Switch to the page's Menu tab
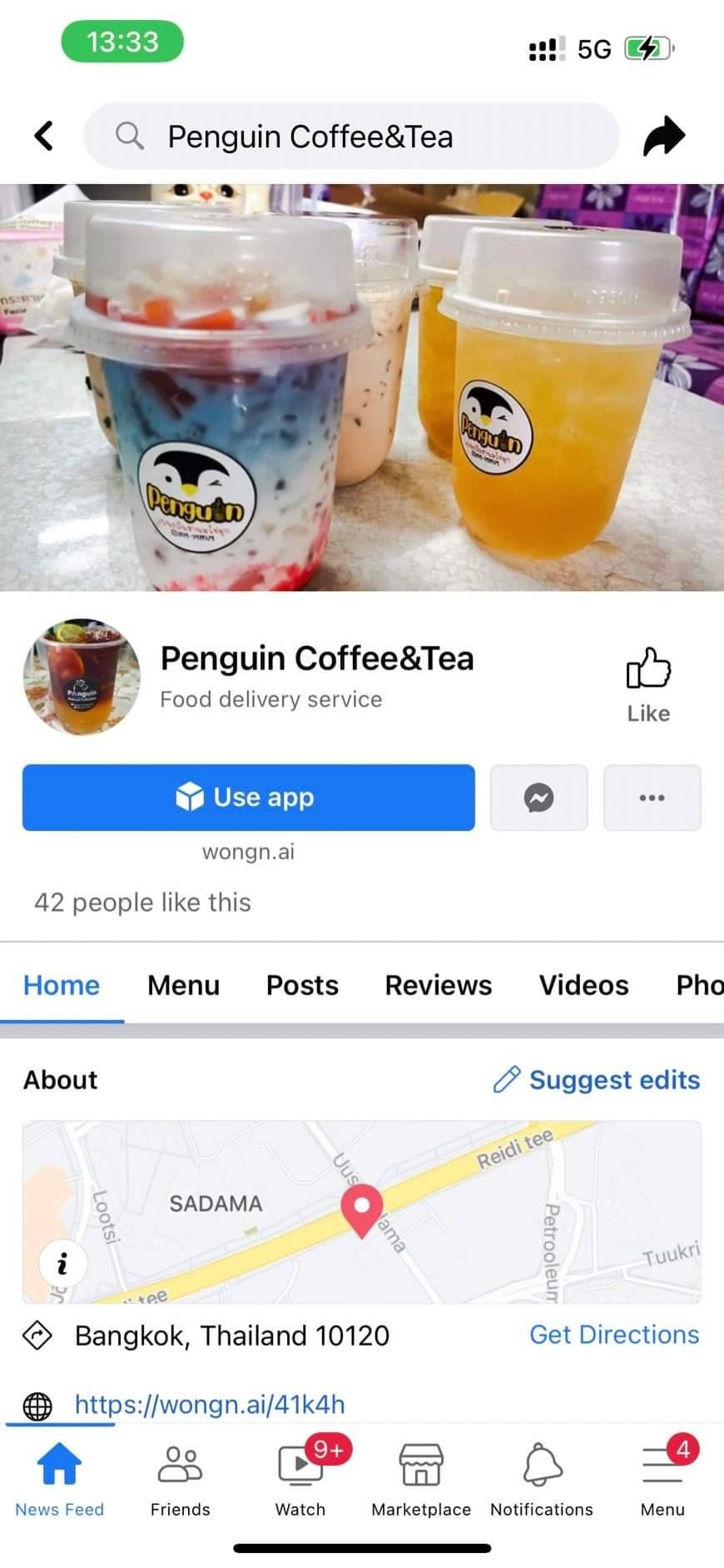This screenshot has height=1568, width=724. 183,985
